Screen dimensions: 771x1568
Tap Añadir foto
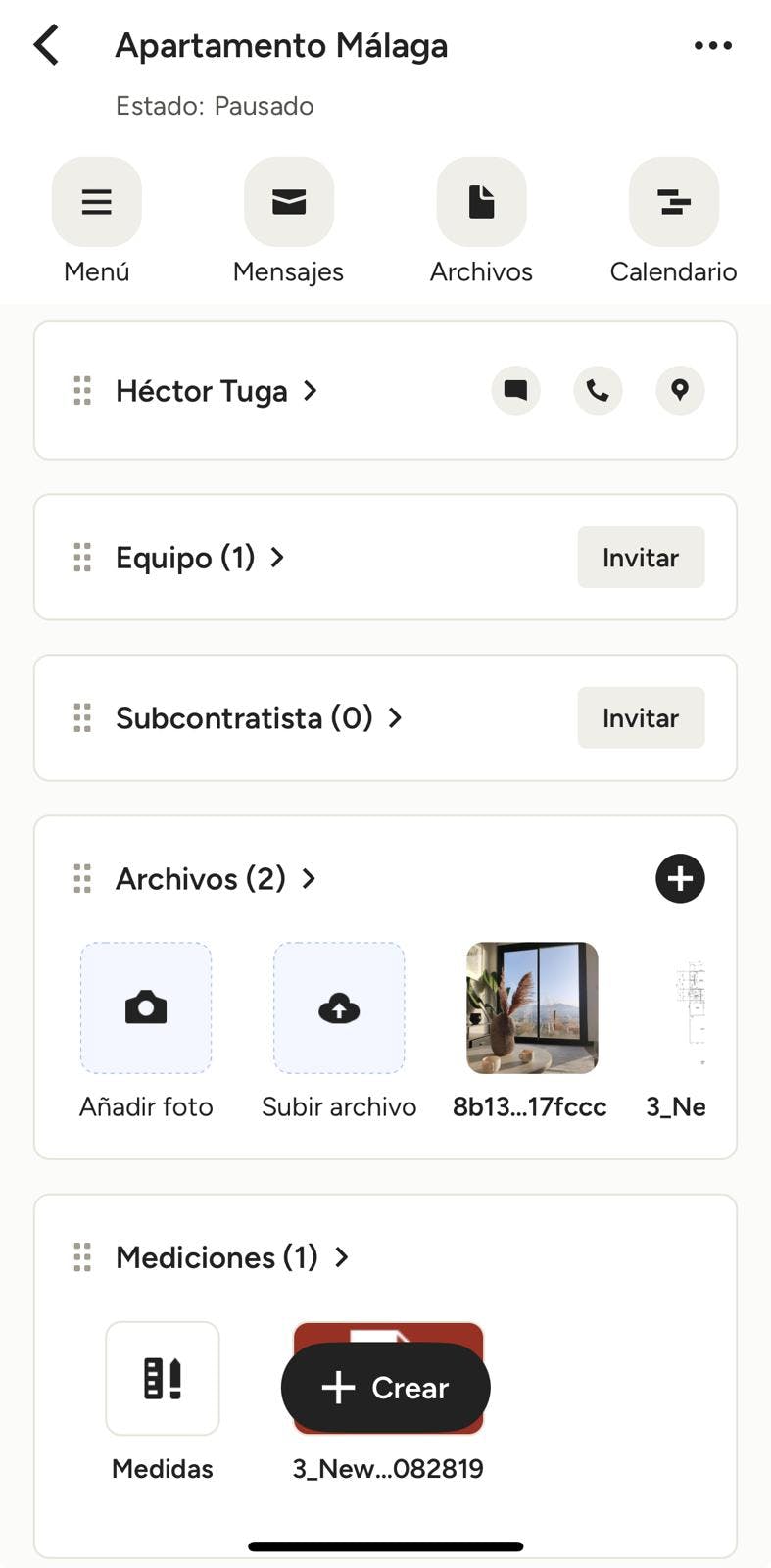pos(146,1008)
